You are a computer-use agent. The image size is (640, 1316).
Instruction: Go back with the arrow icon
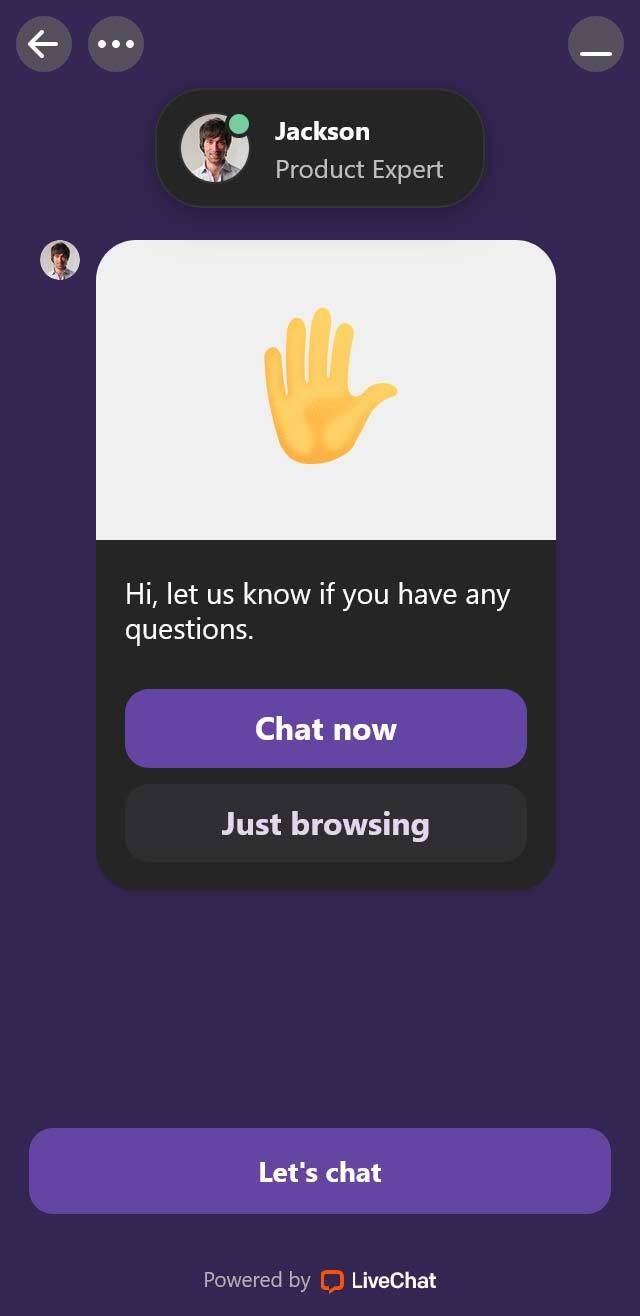(43, 44)
